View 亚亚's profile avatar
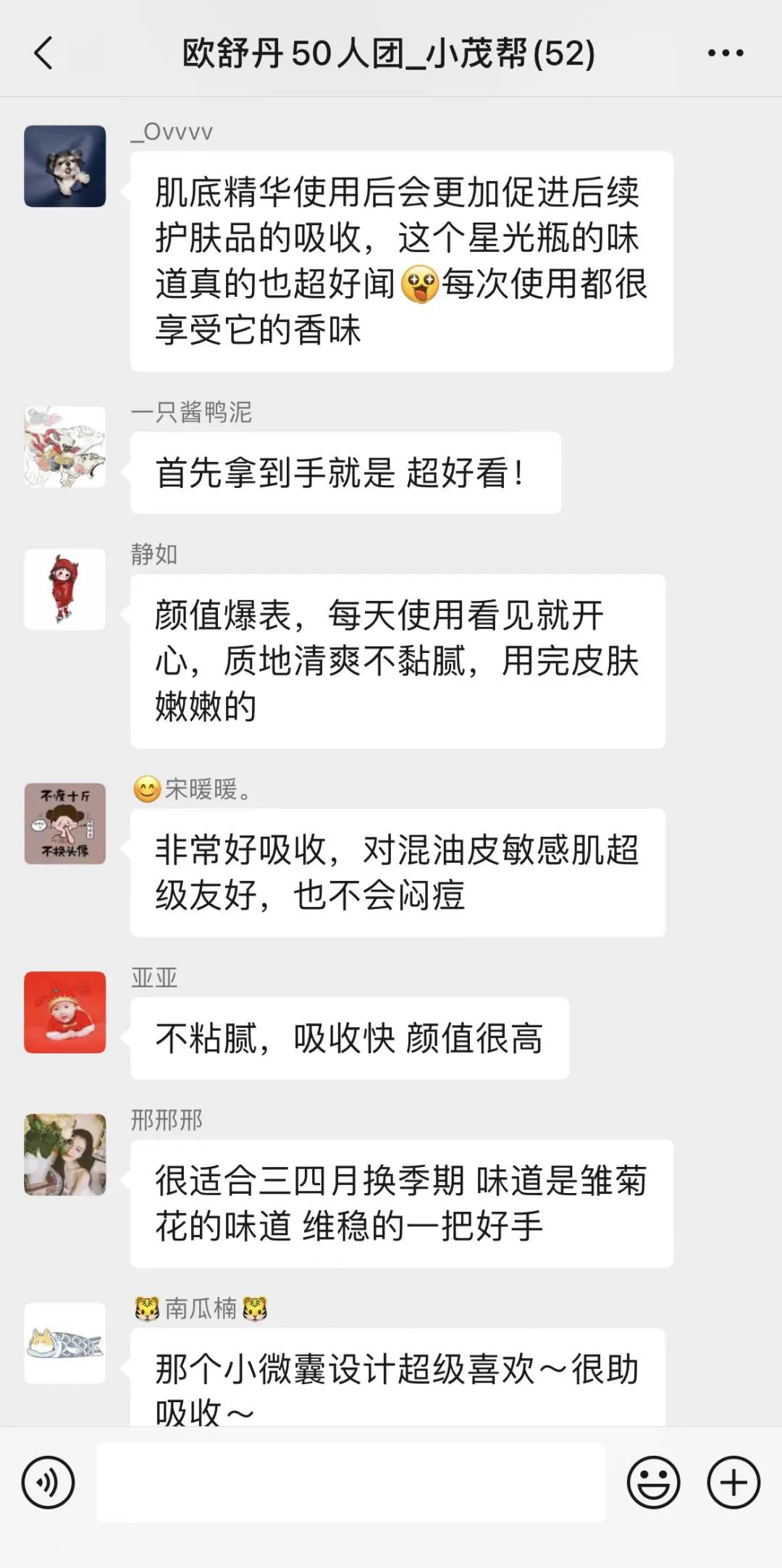Image resolution: width=782 pixels, height=1568 pixels. click(x=65, y=1012)
